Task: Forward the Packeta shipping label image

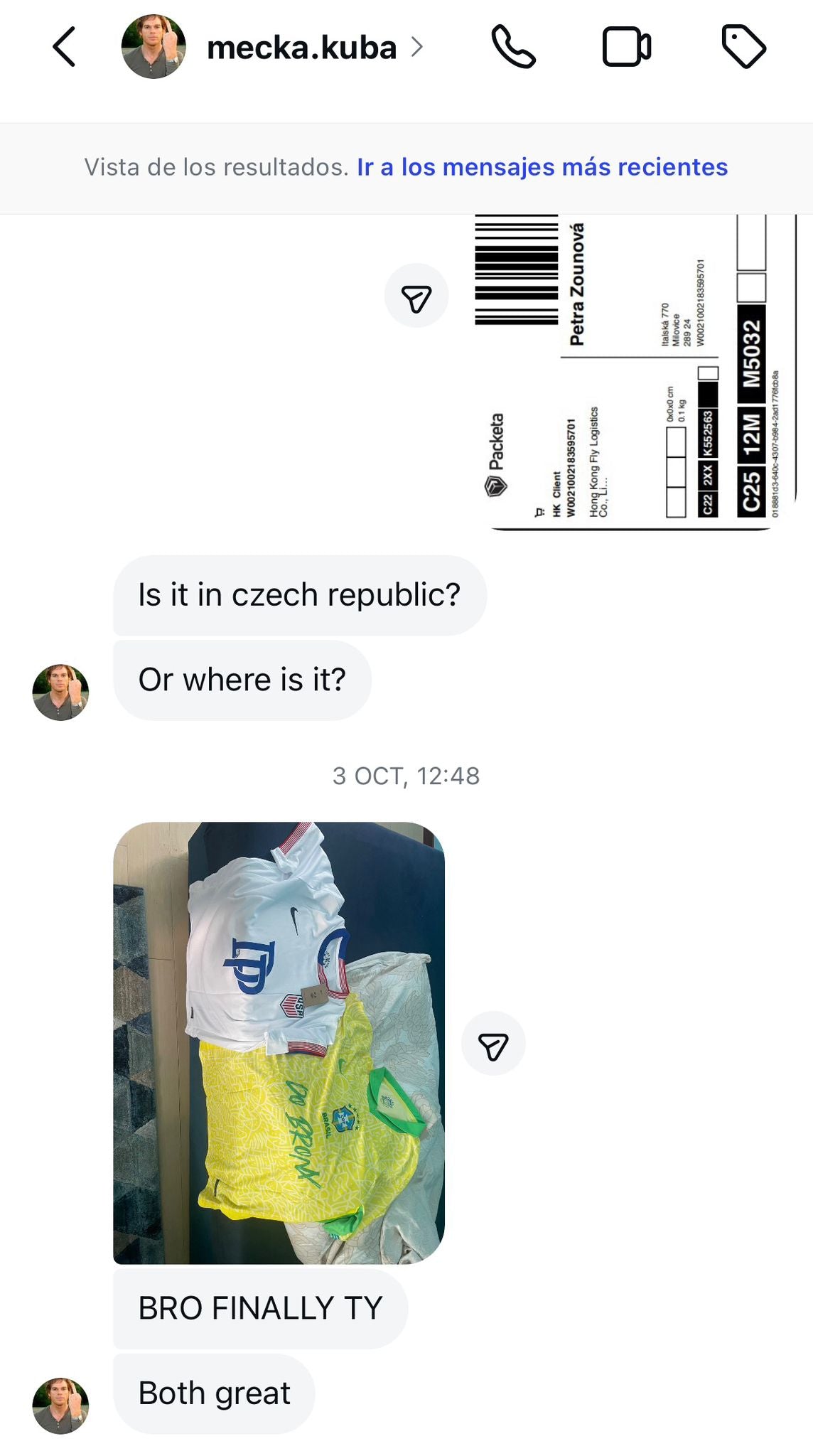Action: pyautogui.click(x=416, y=296)
